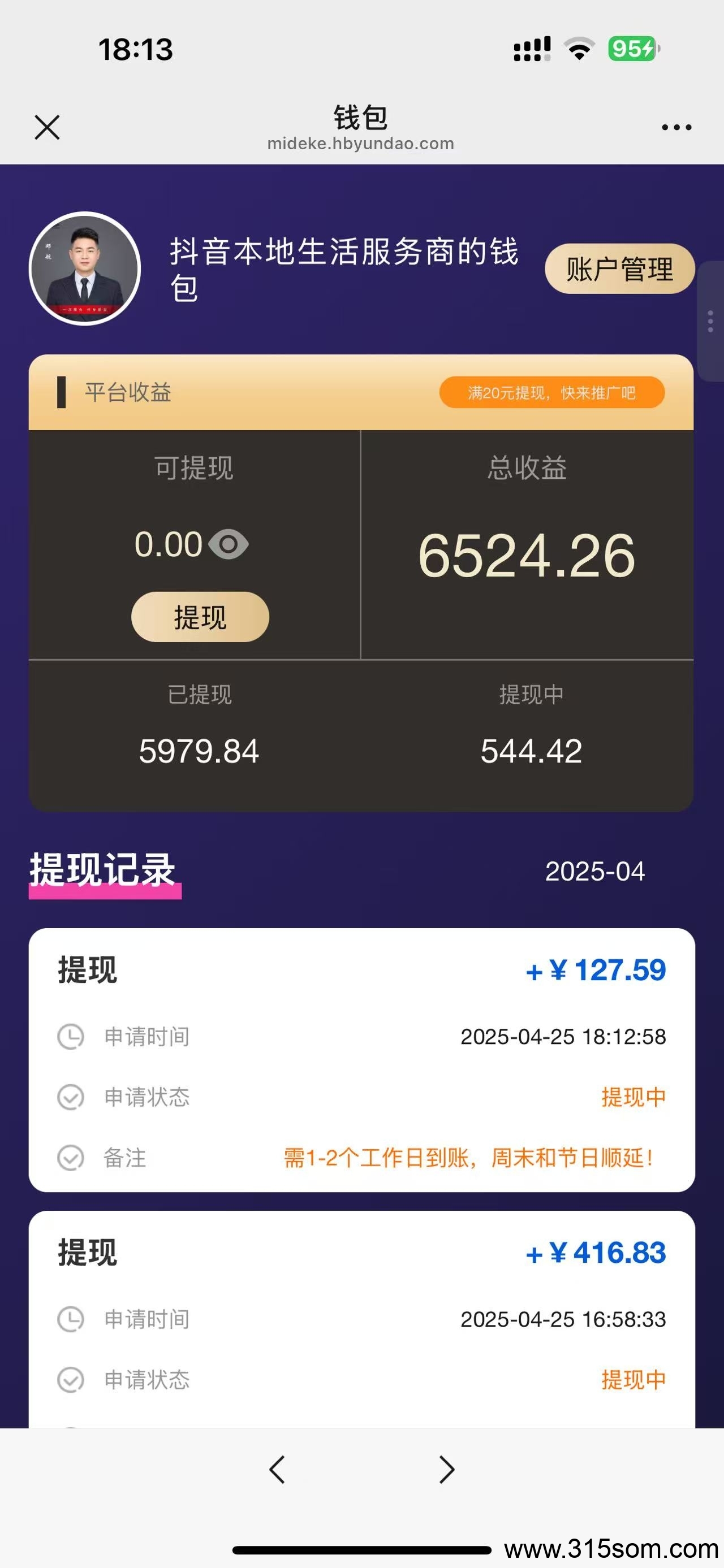Tap the profile avatar picture
The width and height of the screenshot is (724, 1568).
click(x=85, y=268)
